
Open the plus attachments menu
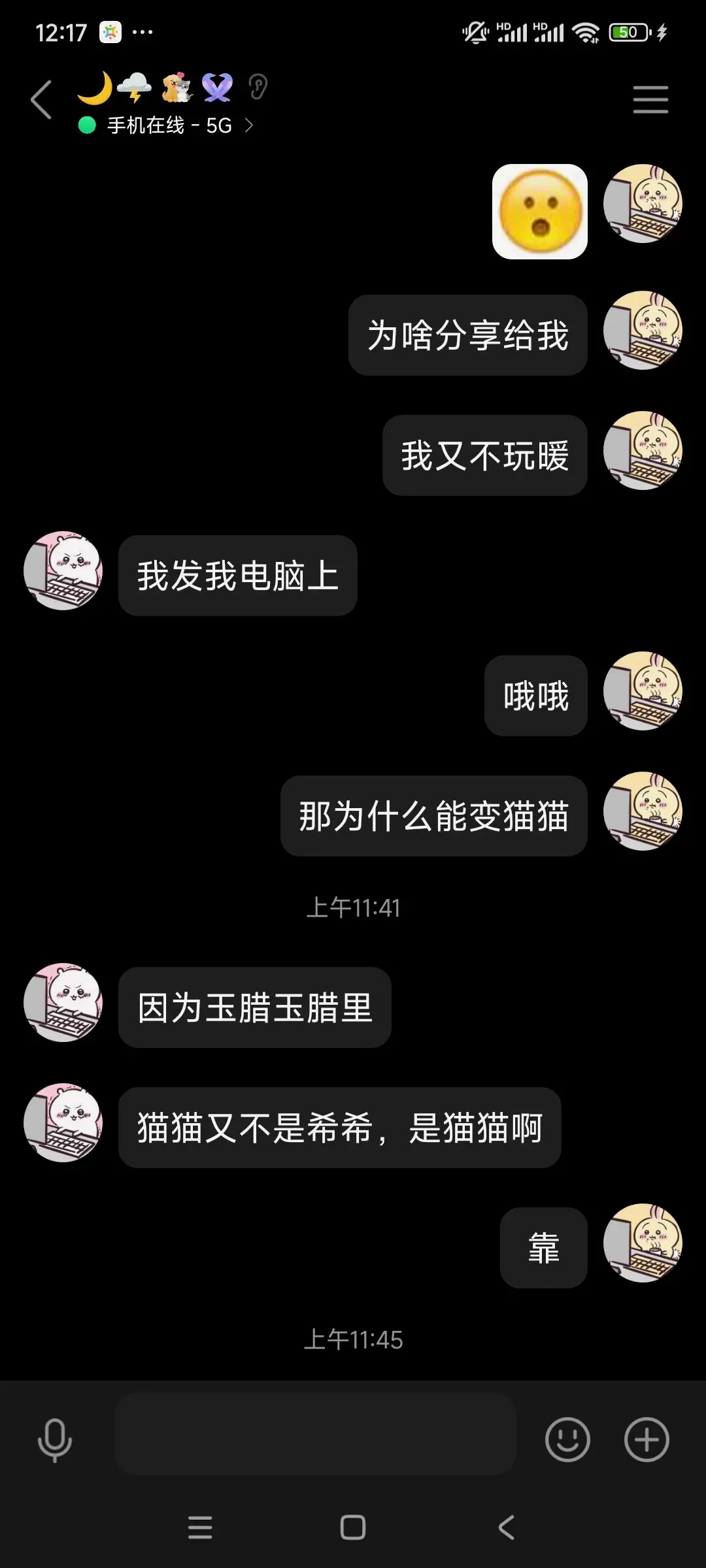point(647,1439)
